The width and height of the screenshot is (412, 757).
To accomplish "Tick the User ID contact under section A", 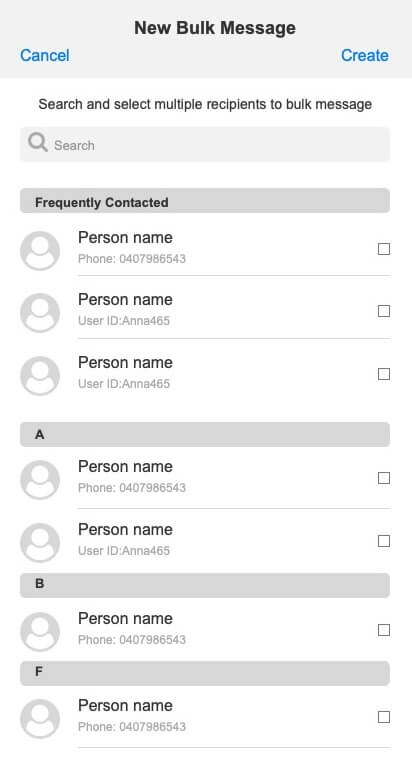I will point(384,541).
